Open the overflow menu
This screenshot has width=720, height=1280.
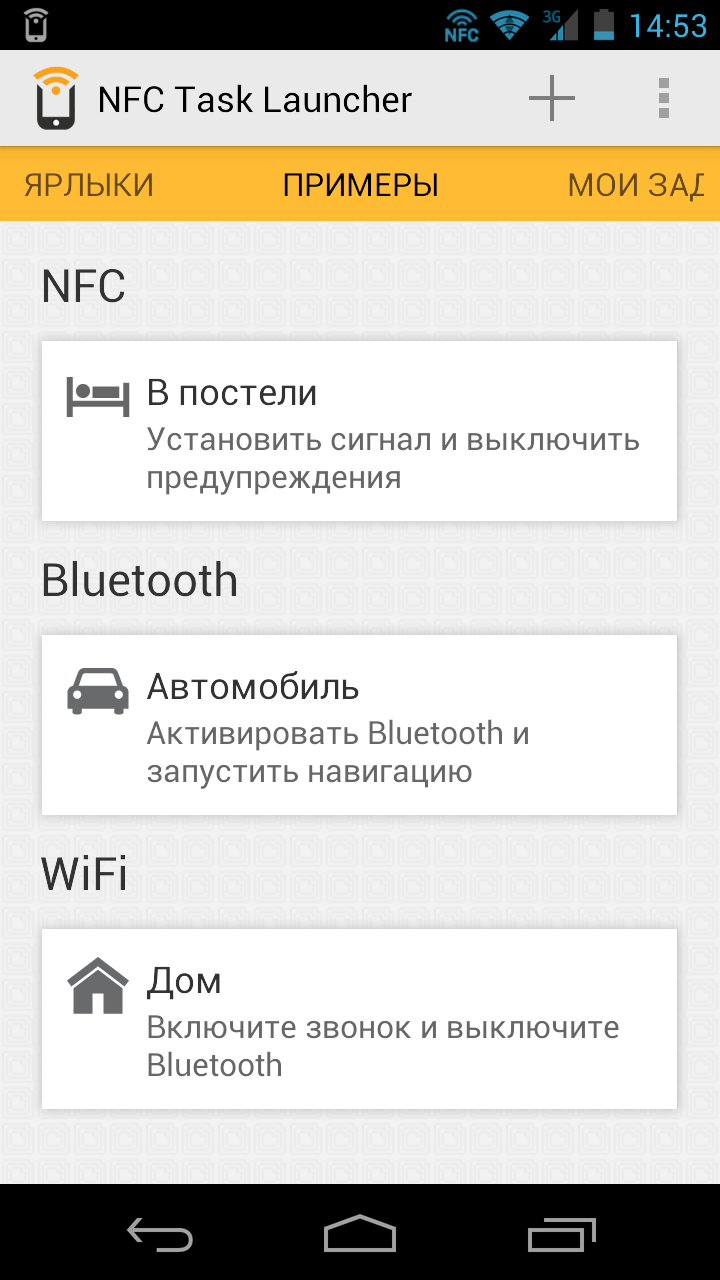663,99
